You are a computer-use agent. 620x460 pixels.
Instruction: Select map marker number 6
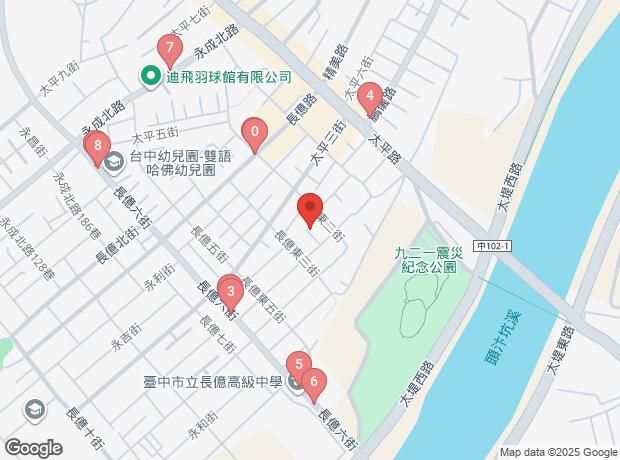314,386
